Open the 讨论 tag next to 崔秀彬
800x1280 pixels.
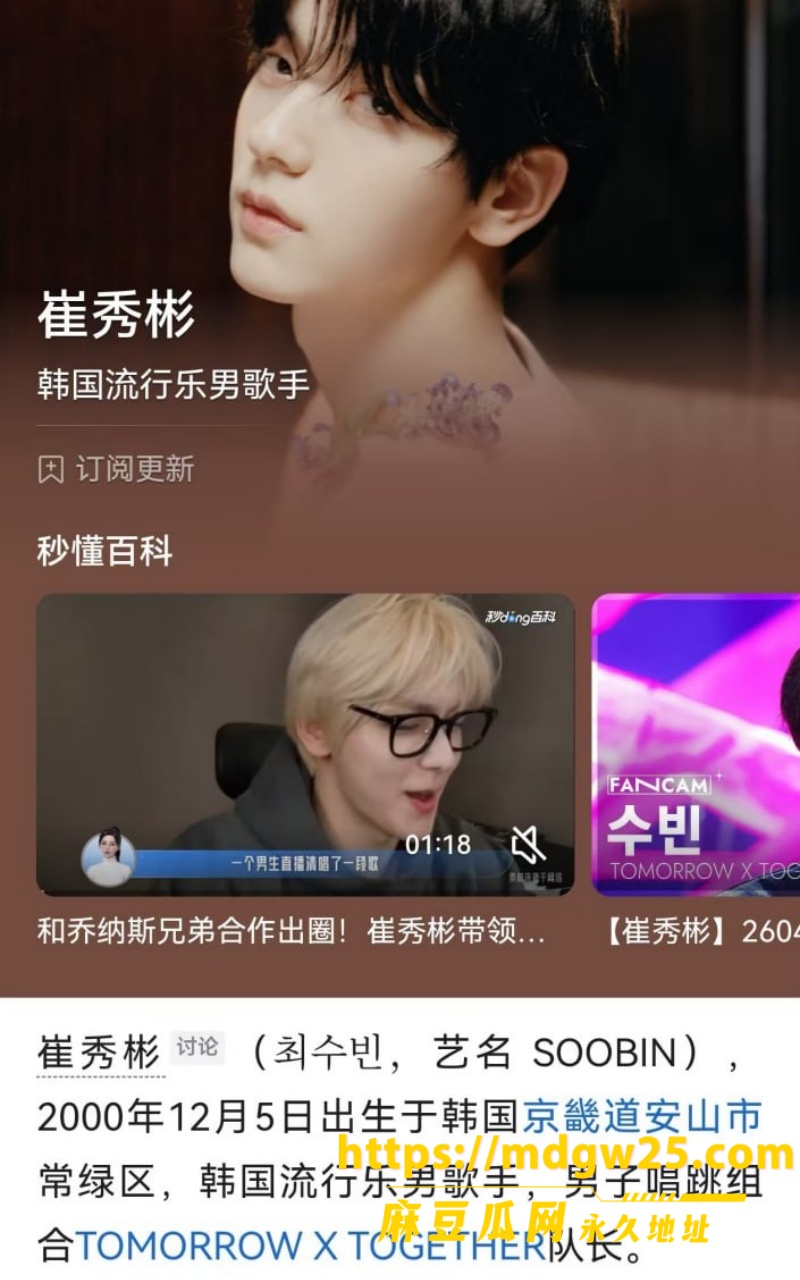tap(197, 1047)
